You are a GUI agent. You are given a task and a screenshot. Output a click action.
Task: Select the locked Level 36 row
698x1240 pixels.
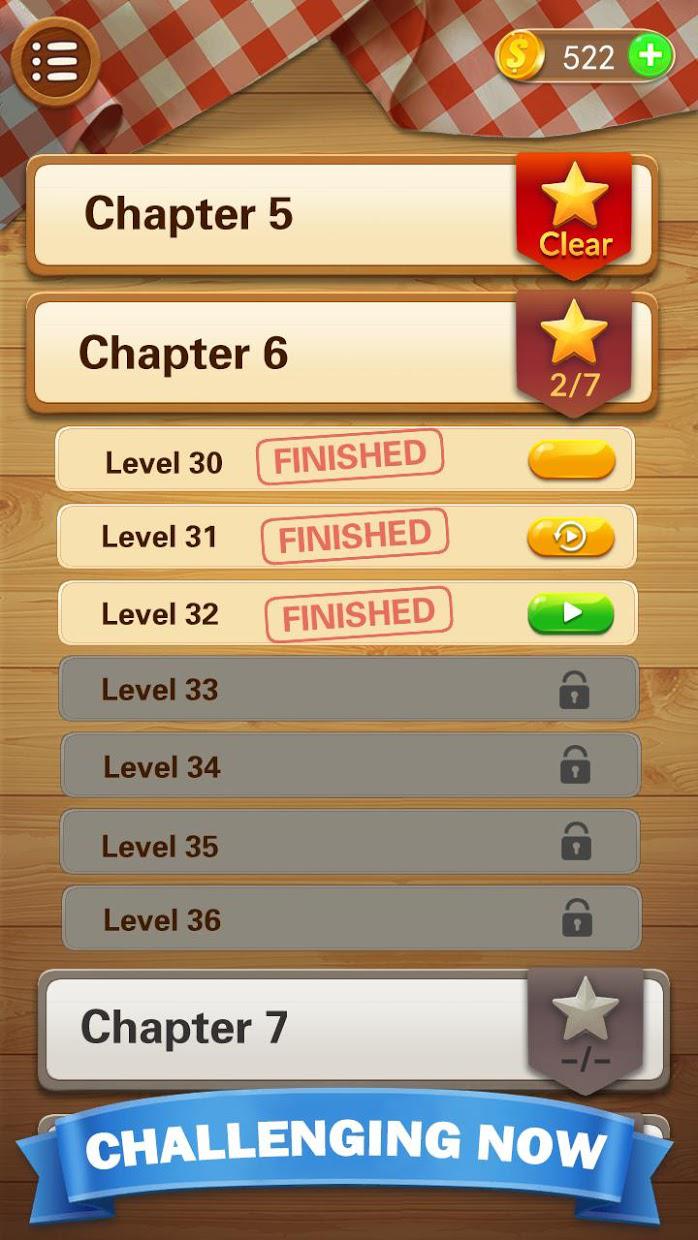[351, 918]
